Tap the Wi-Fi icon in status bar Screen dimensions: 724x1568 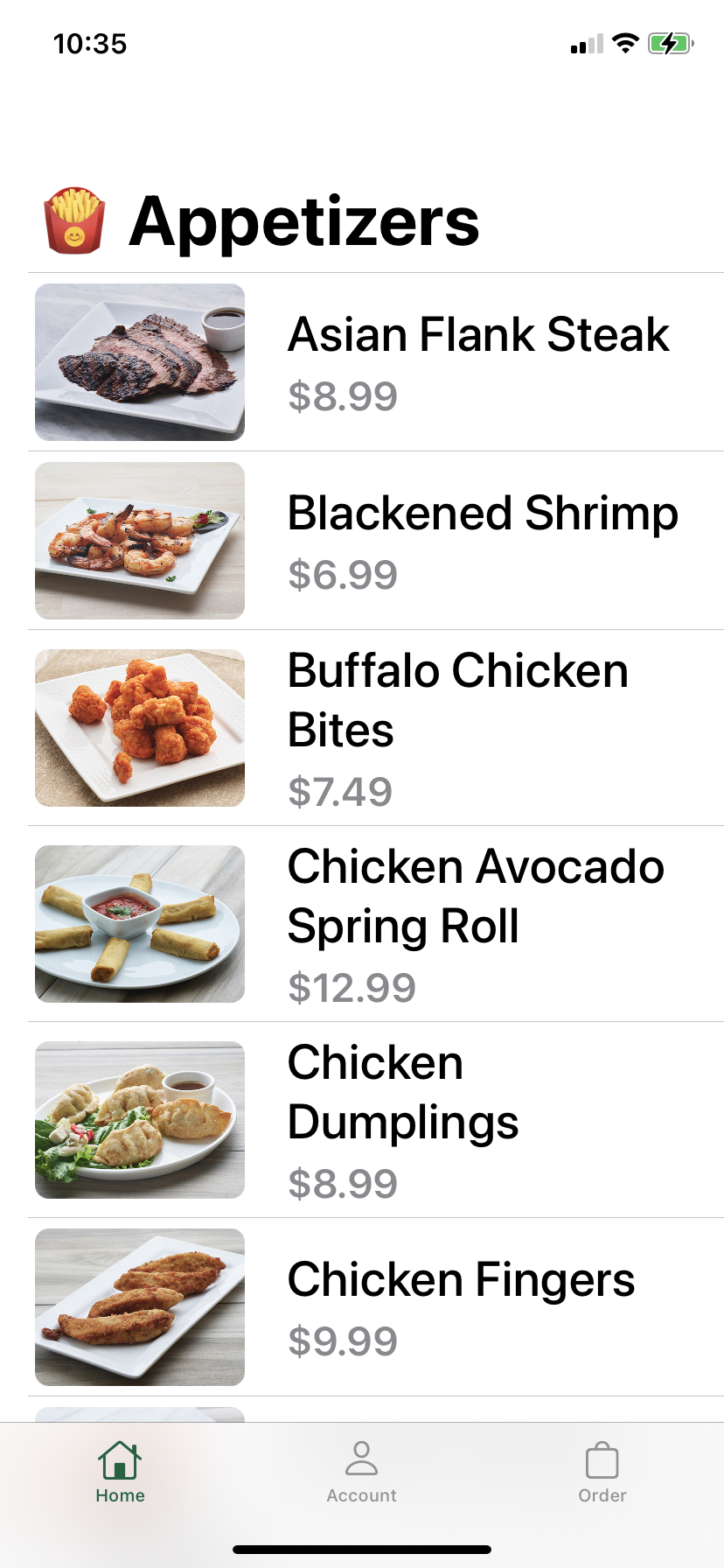(x=624, y=43)
